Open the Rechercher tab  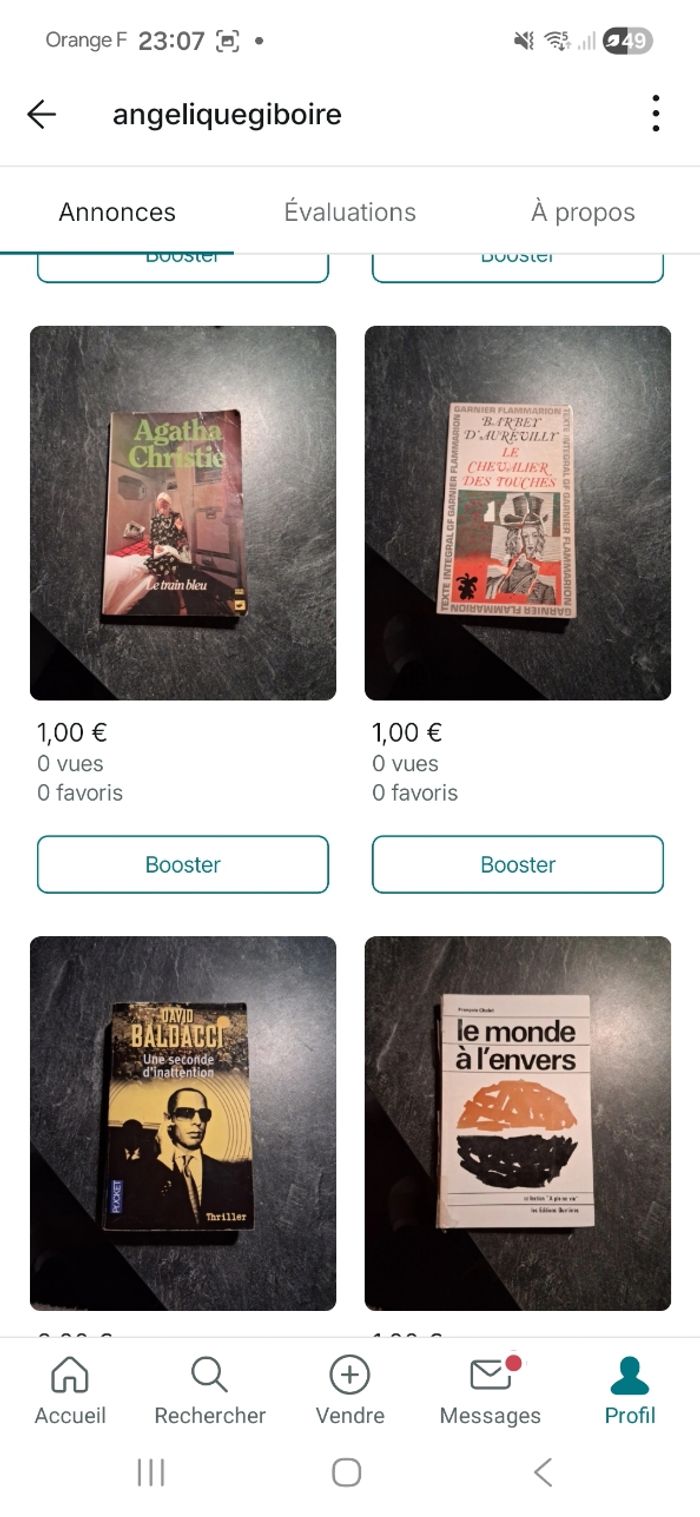click(x=210, y=1390)
